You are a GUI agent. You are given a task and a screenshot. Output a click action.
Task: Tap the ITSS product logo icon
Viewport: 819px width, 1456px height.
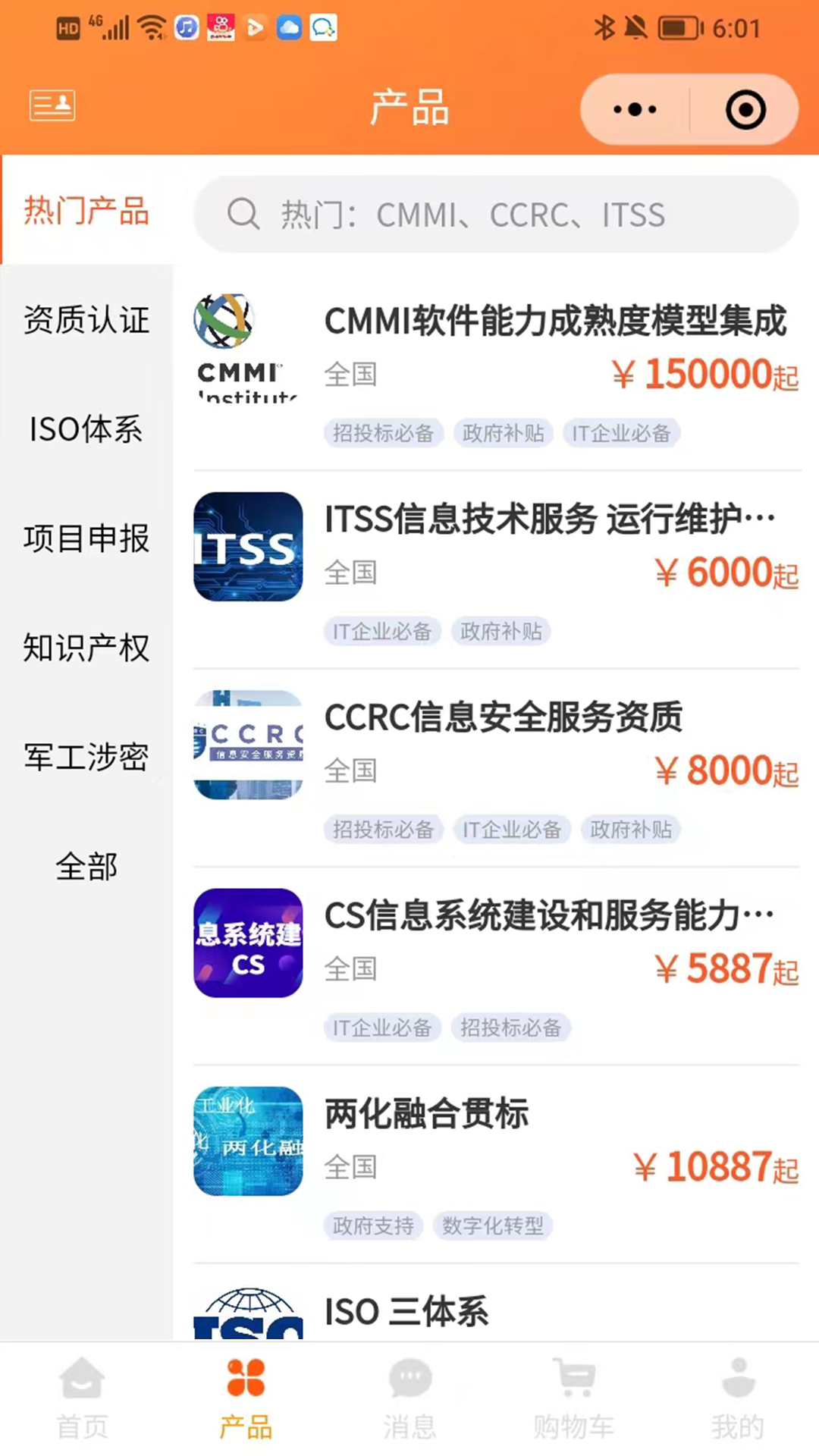(x=247, y=547)
